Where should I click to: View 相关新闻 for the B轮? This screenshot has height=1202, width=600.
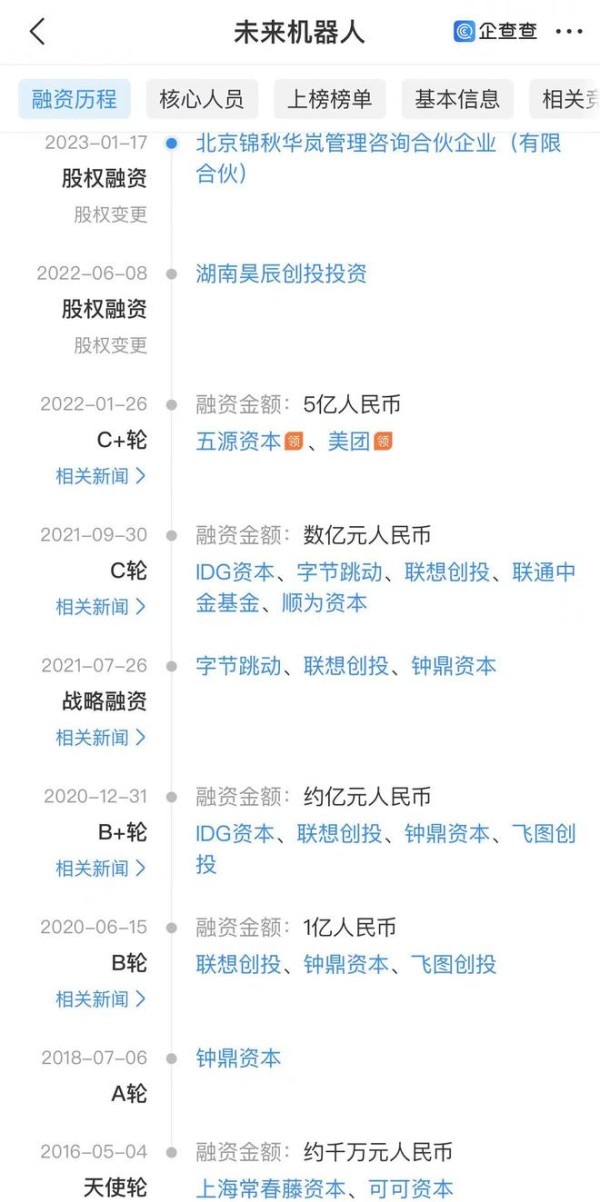pos(101,999)
